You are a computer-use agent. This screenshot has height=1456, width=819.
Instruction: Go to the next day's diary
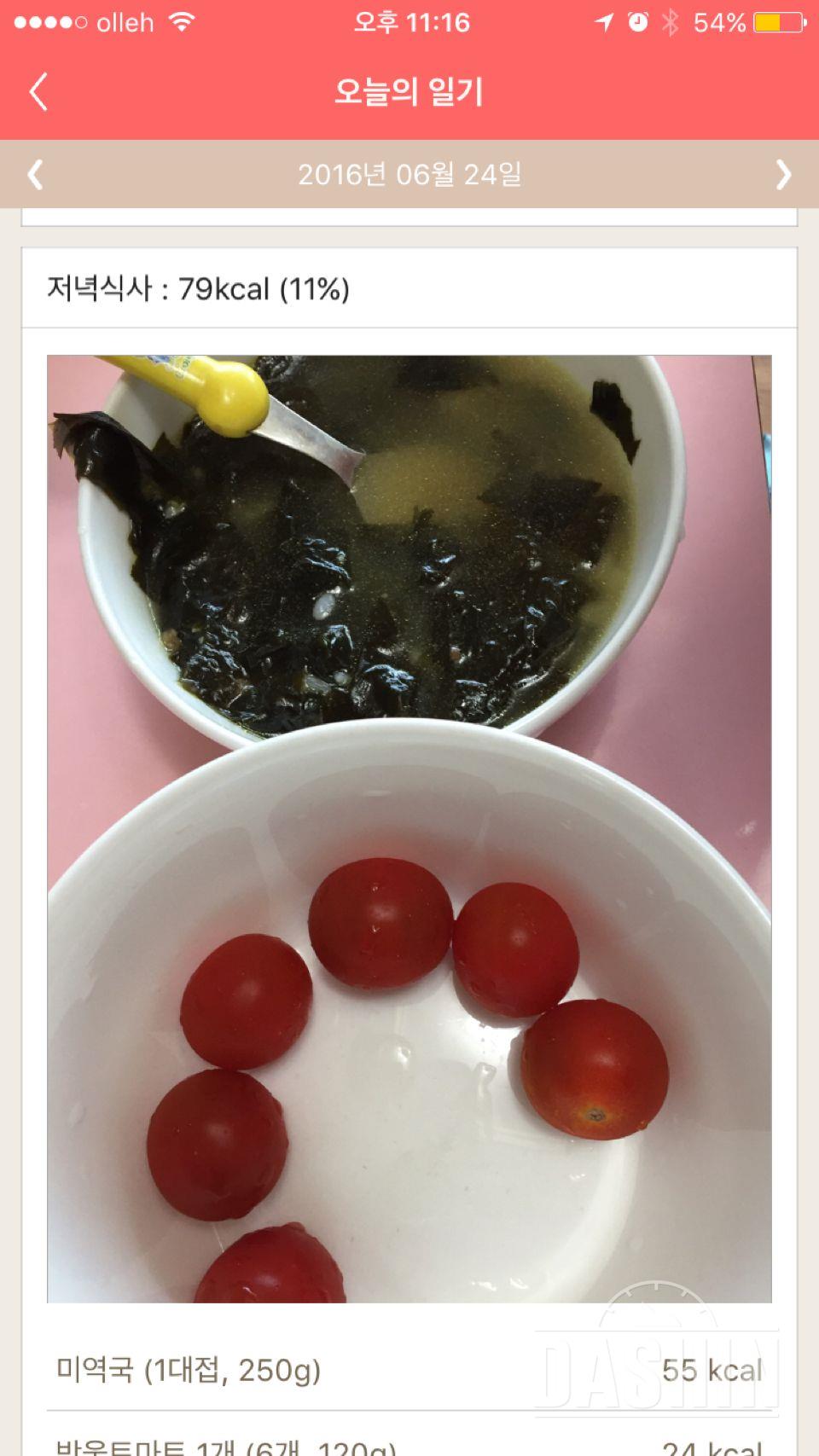[783, 174]
